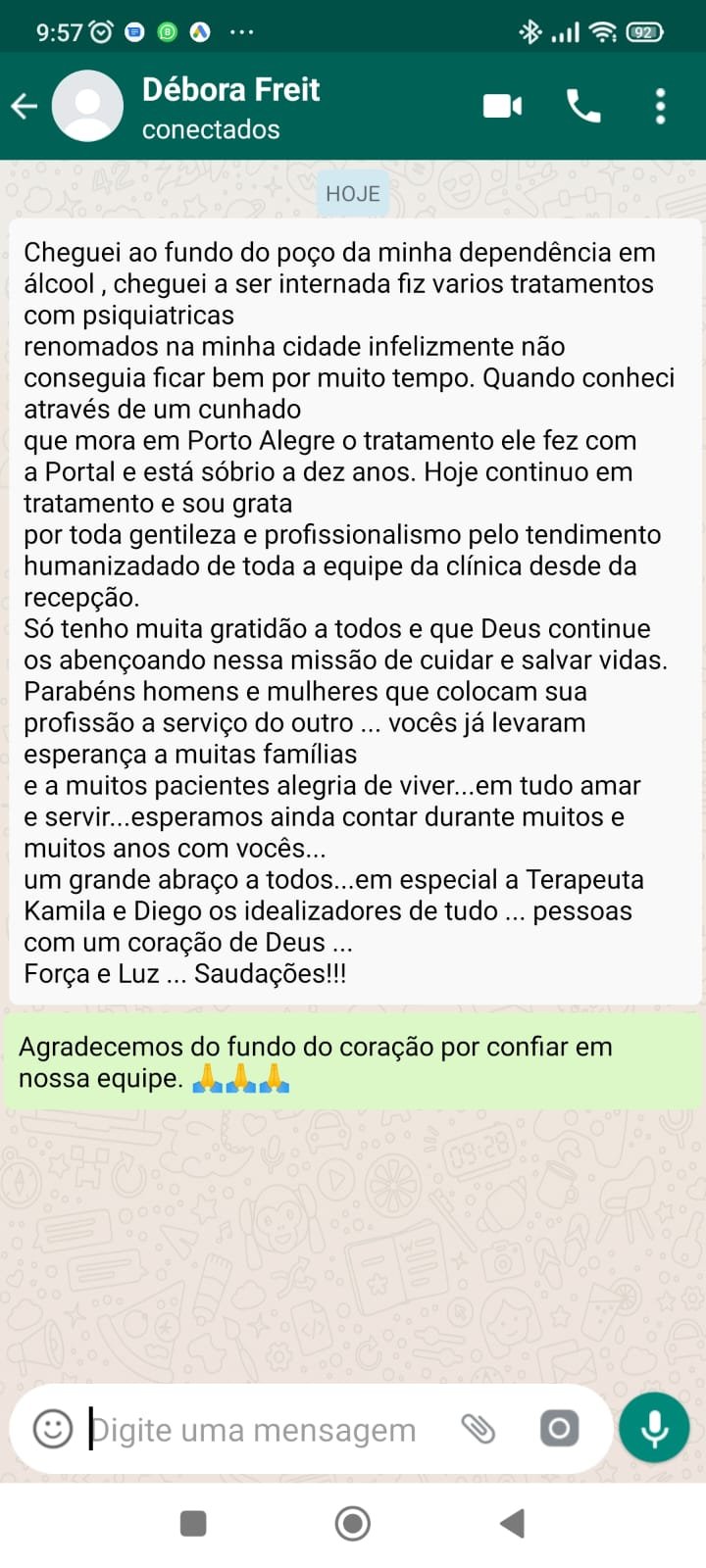706x1568 pixels.
Task: Tap the message field saying 'Digite uma mensagem'
Action: [255, 1429]
